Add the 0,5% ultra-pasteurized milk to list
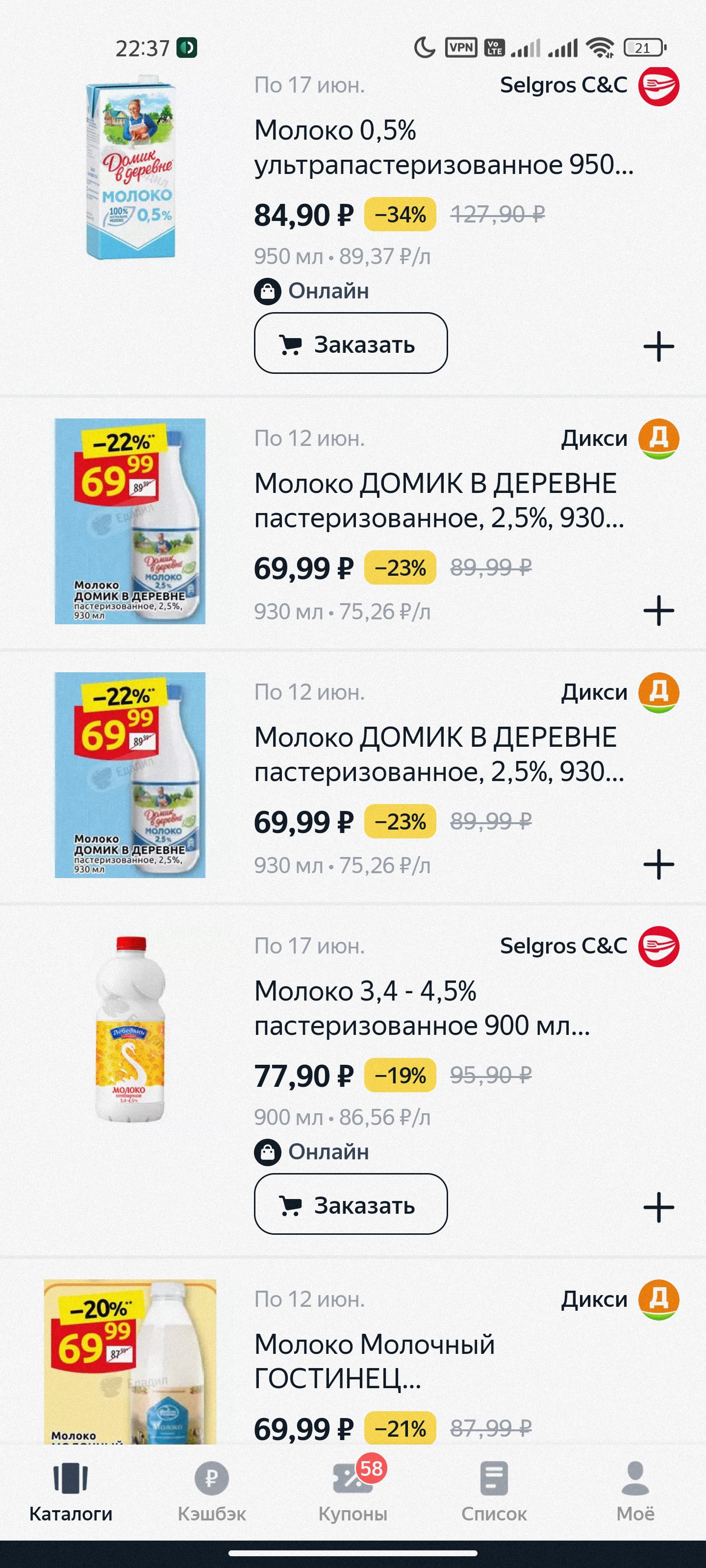 click(x=658, y=347)
